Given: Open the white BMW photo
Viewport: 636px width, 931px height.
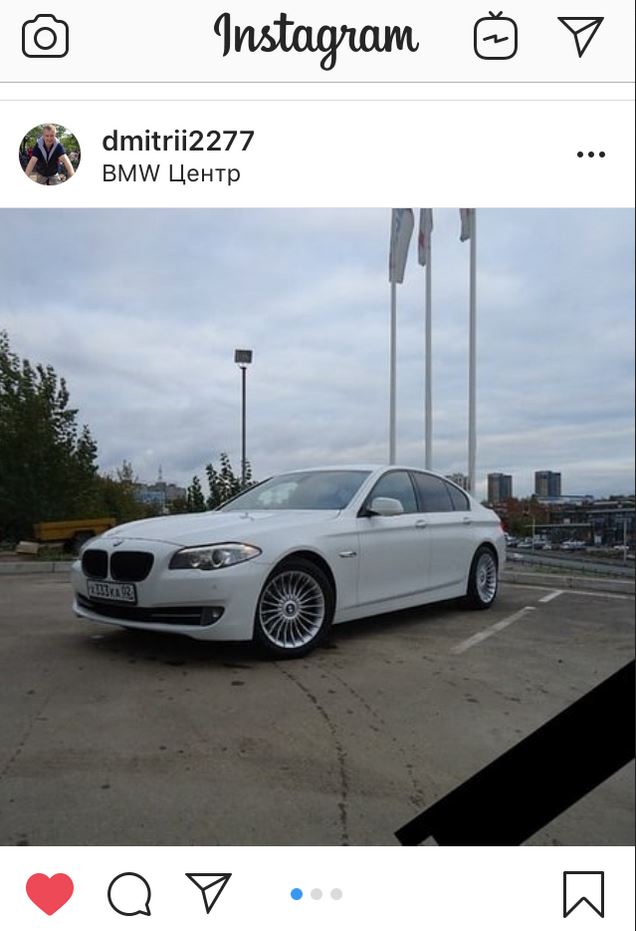Looking at the screenshot, I should coord(318,526).
